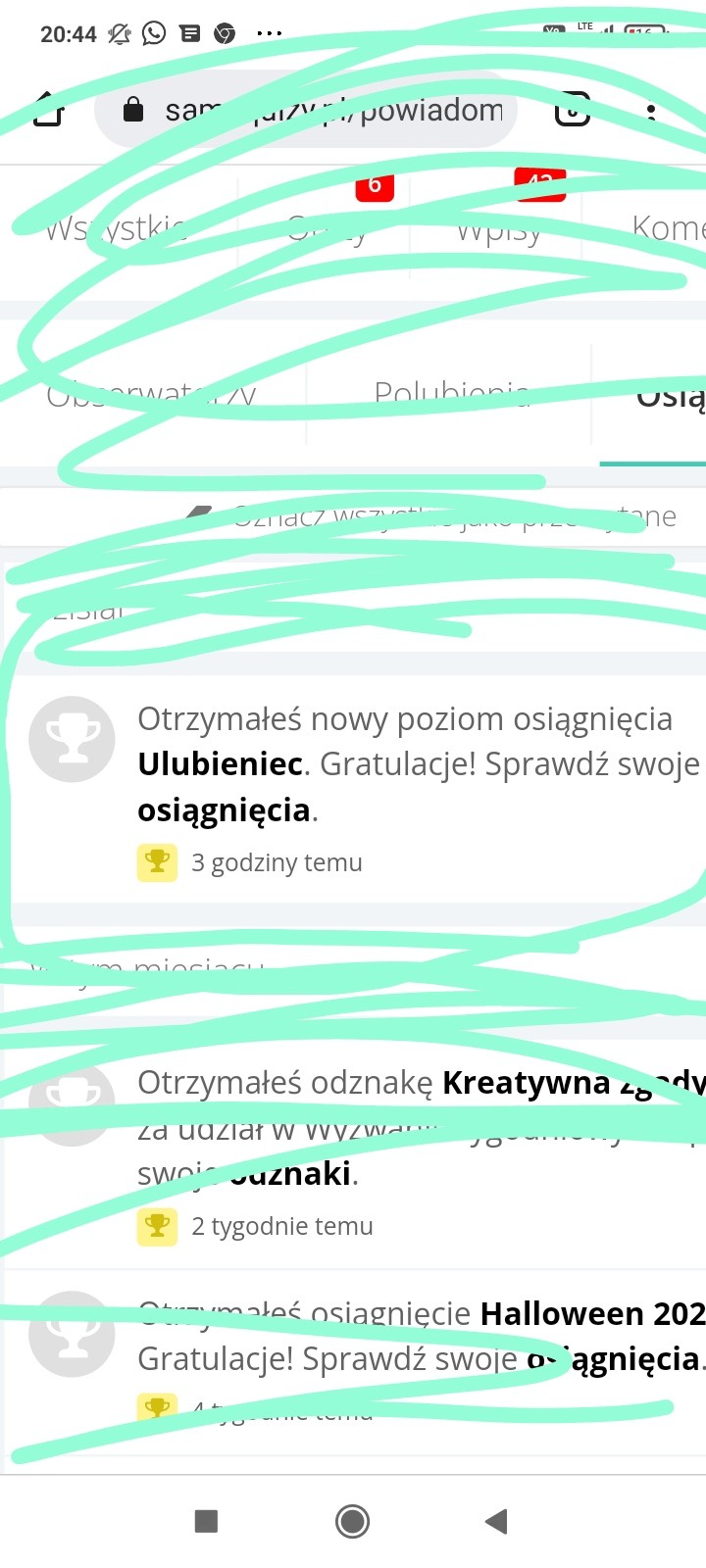Switch to the Wszystkie tab
The image size is (706, 1568).
[116, 228]
